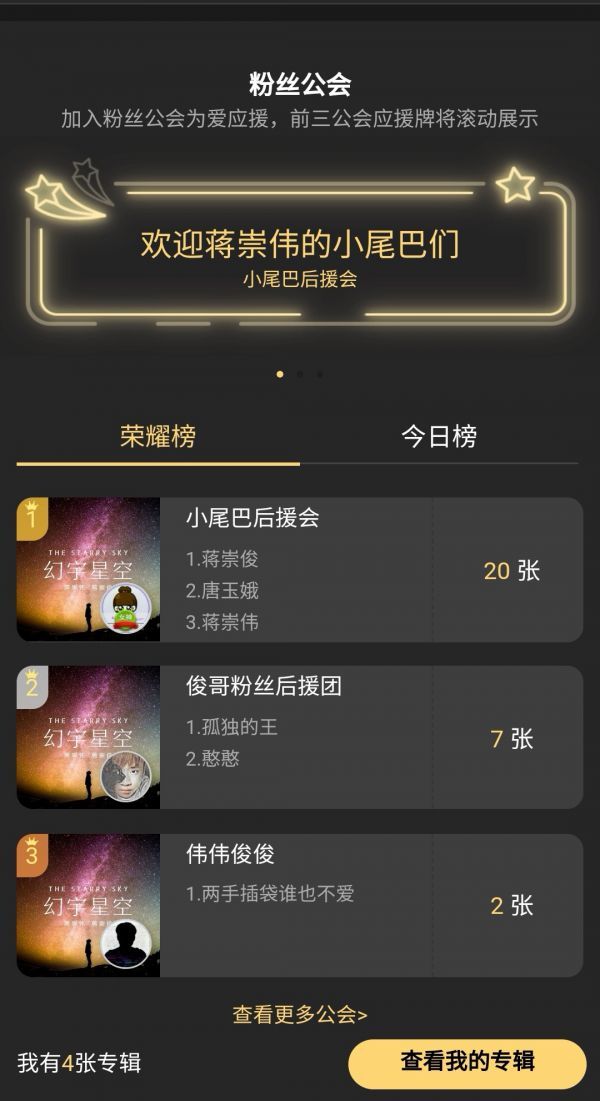Select the 荣耀榜 tab
This screenshot has width=600, height=1101.
158,437
